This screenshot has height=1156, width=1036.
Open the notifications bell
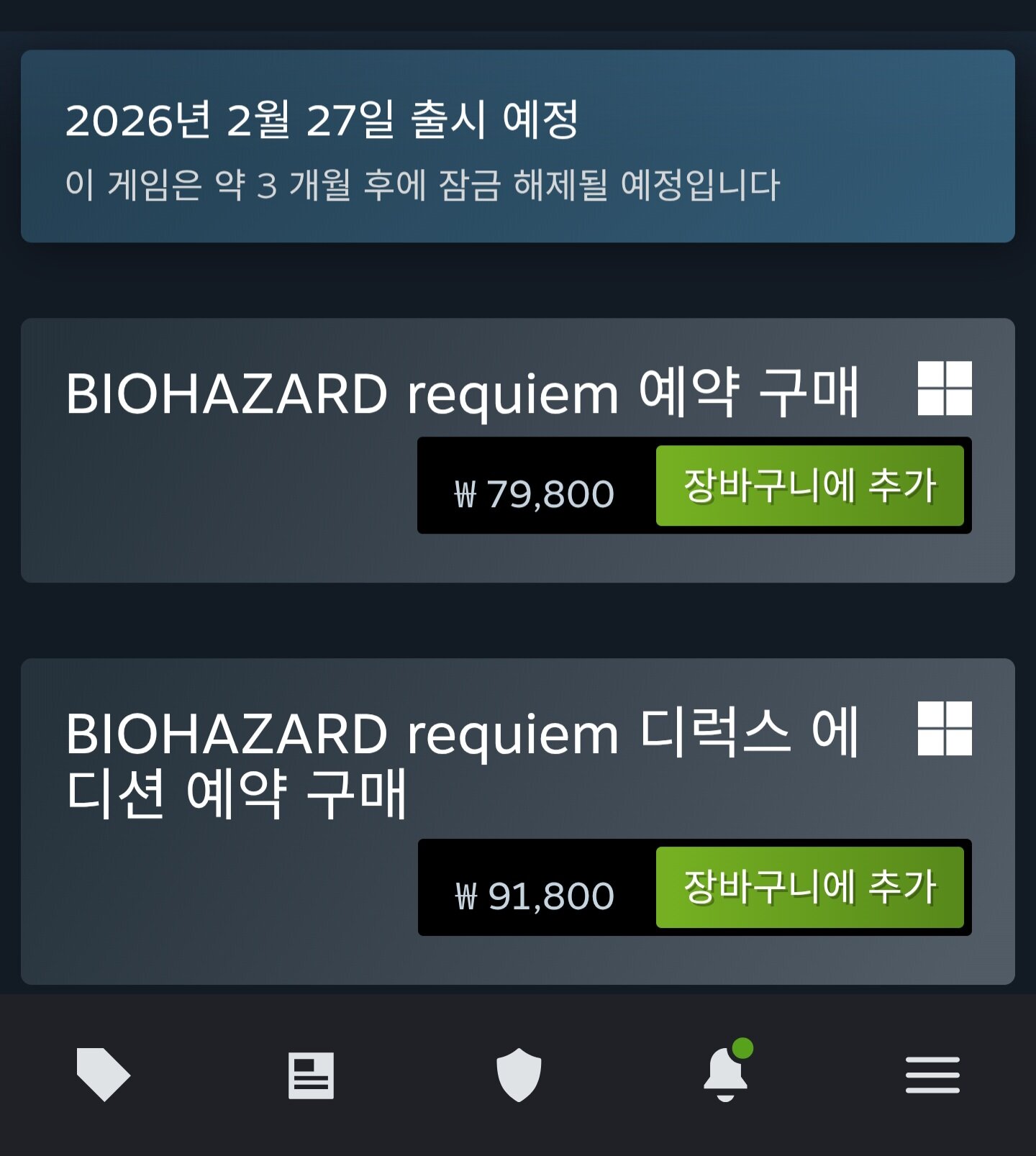click(x=725, y=1074)
